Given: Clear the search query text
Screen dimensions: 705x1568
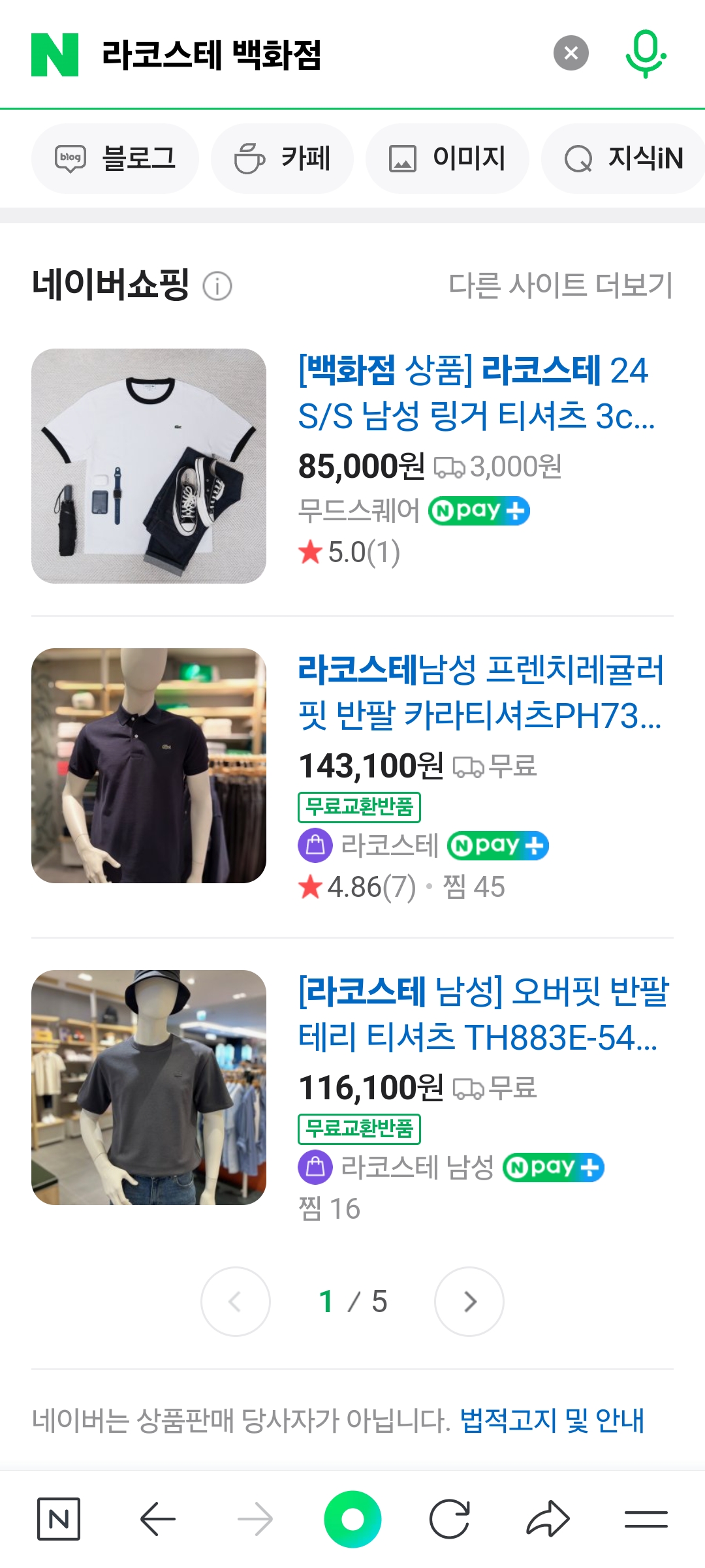Looking at the screenshot, I should (571, 54).
